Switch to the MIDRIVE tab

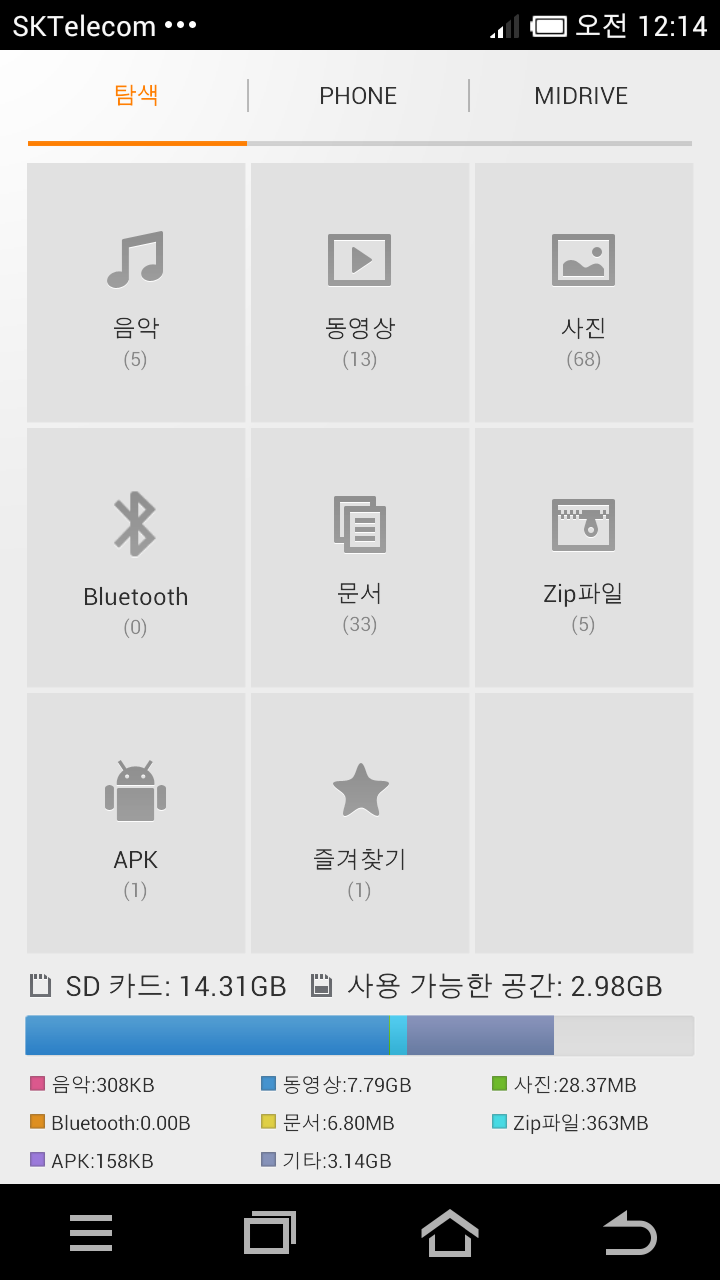coord(581,96)
